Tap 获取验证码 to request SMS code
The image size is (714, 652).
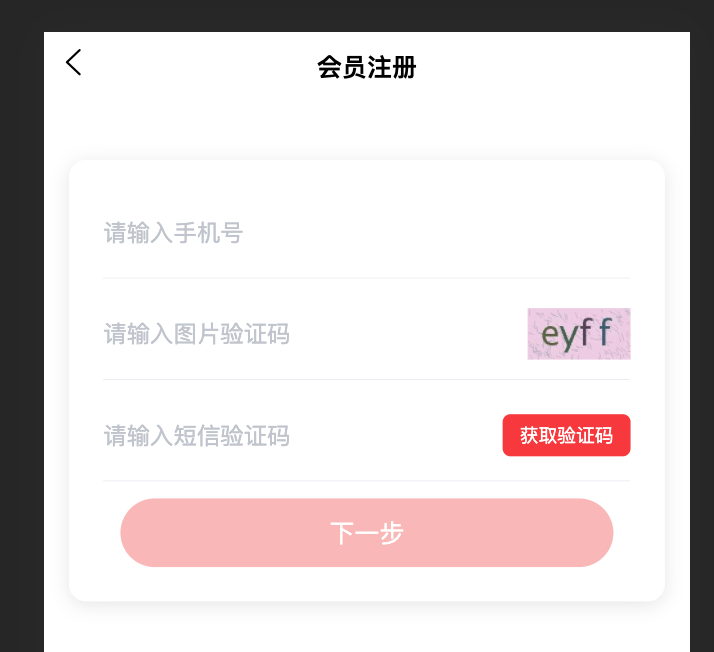(566, 436)
